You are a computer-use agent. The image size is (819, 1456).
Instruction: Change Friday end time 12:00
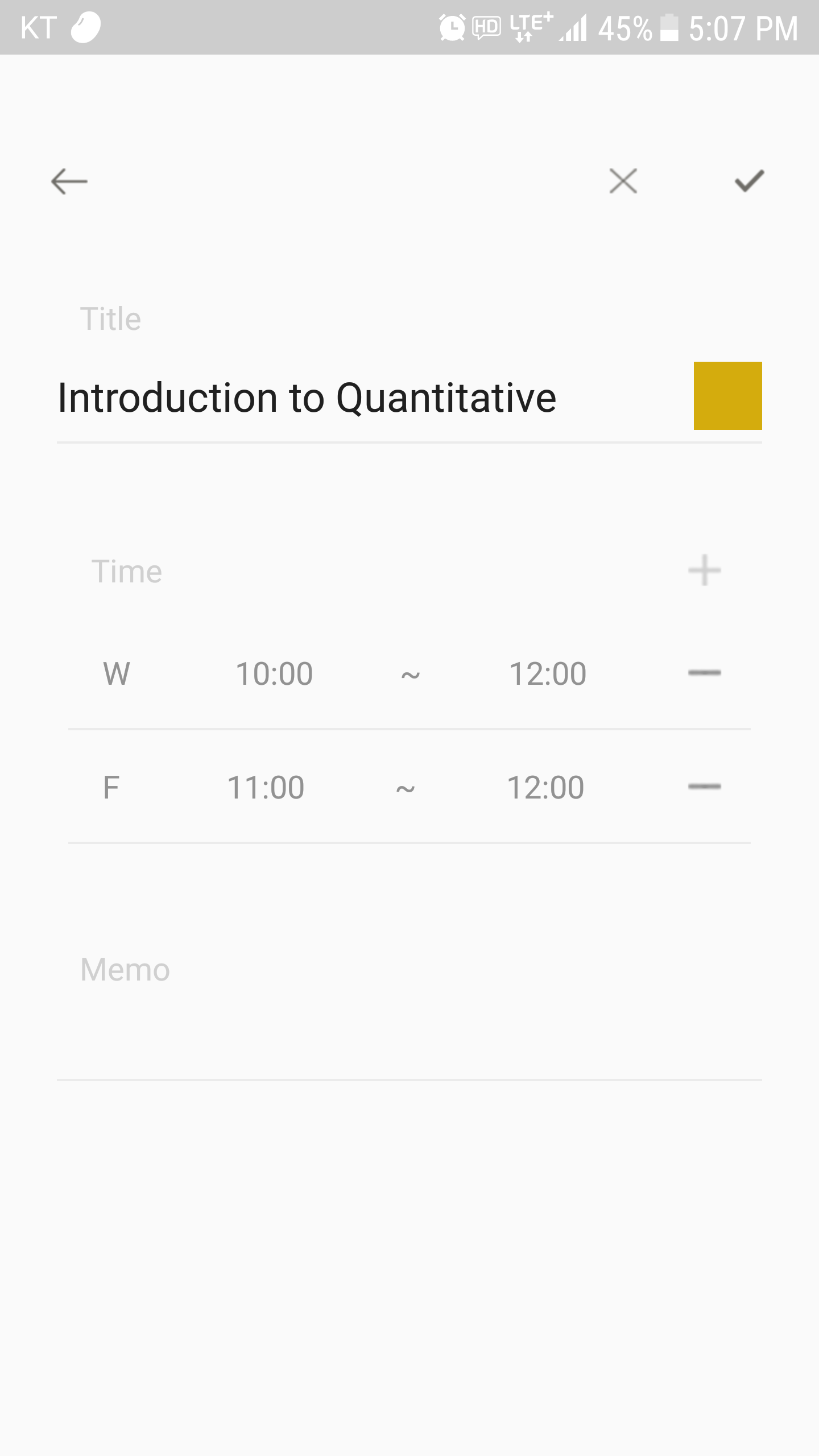click(x=545, y=788)
